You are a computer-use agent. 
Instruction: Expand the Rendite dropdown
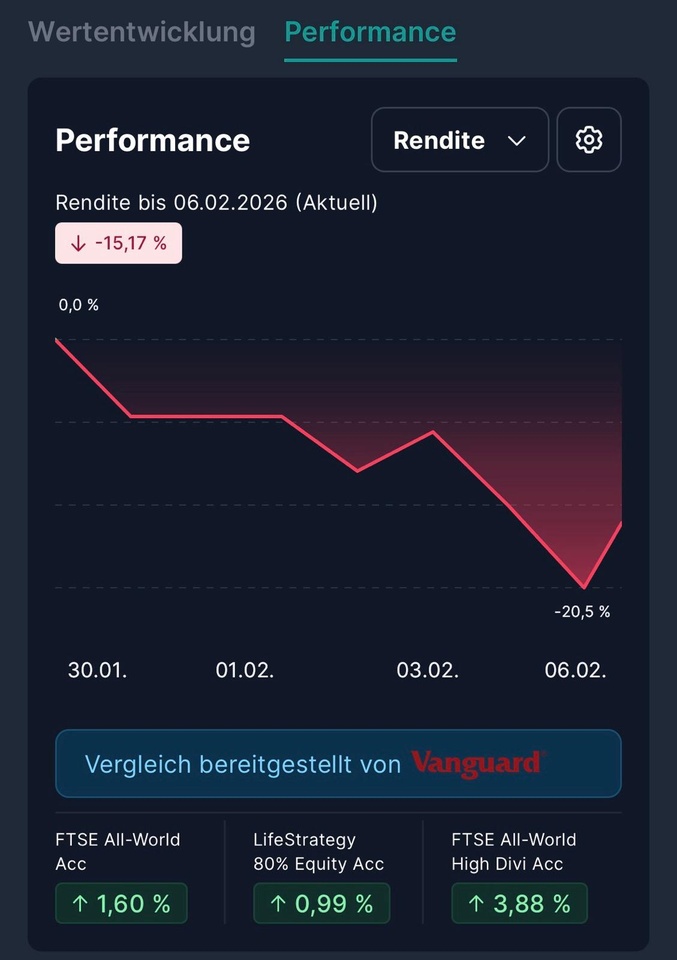pyautogui.click(x=459, y=140)
